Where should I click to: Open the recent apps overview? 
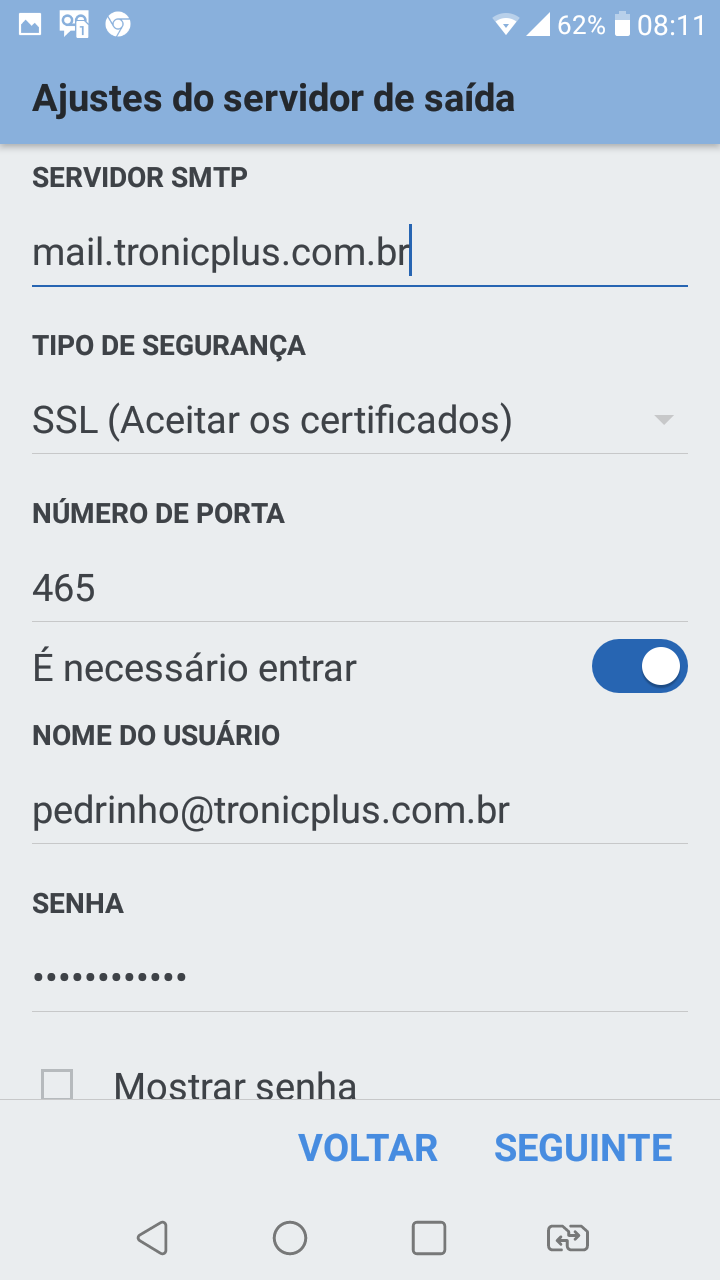429,1238
